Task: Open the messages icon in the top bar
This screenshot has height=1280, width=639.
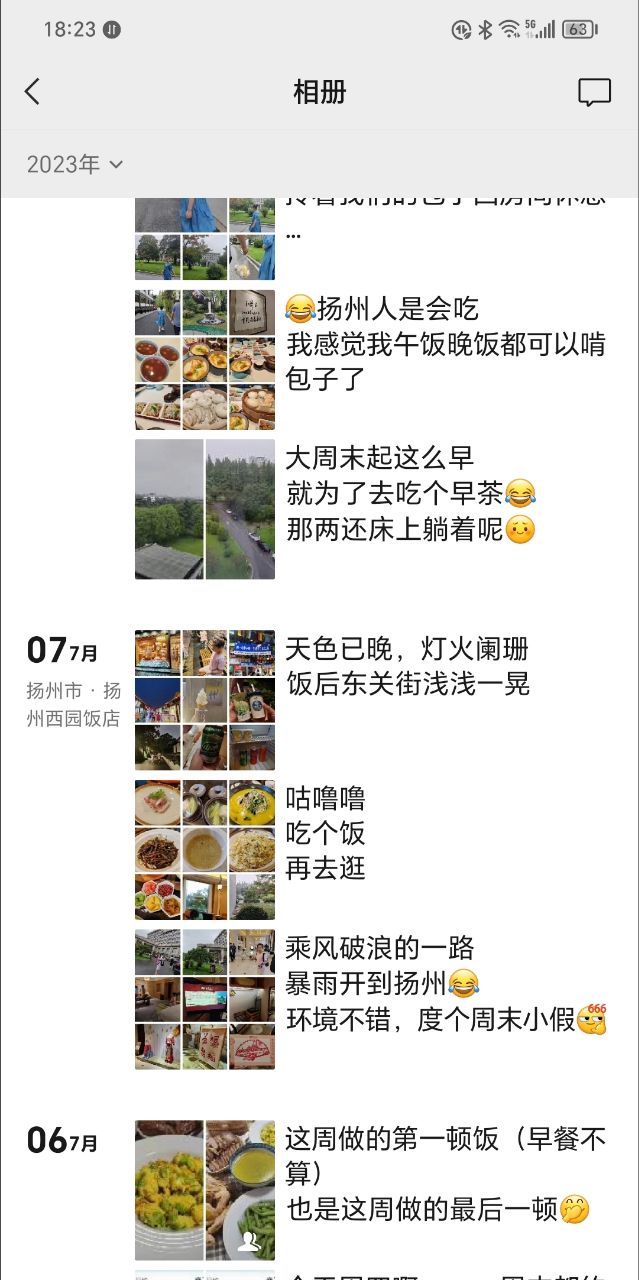Action: [x=594, y=92]
